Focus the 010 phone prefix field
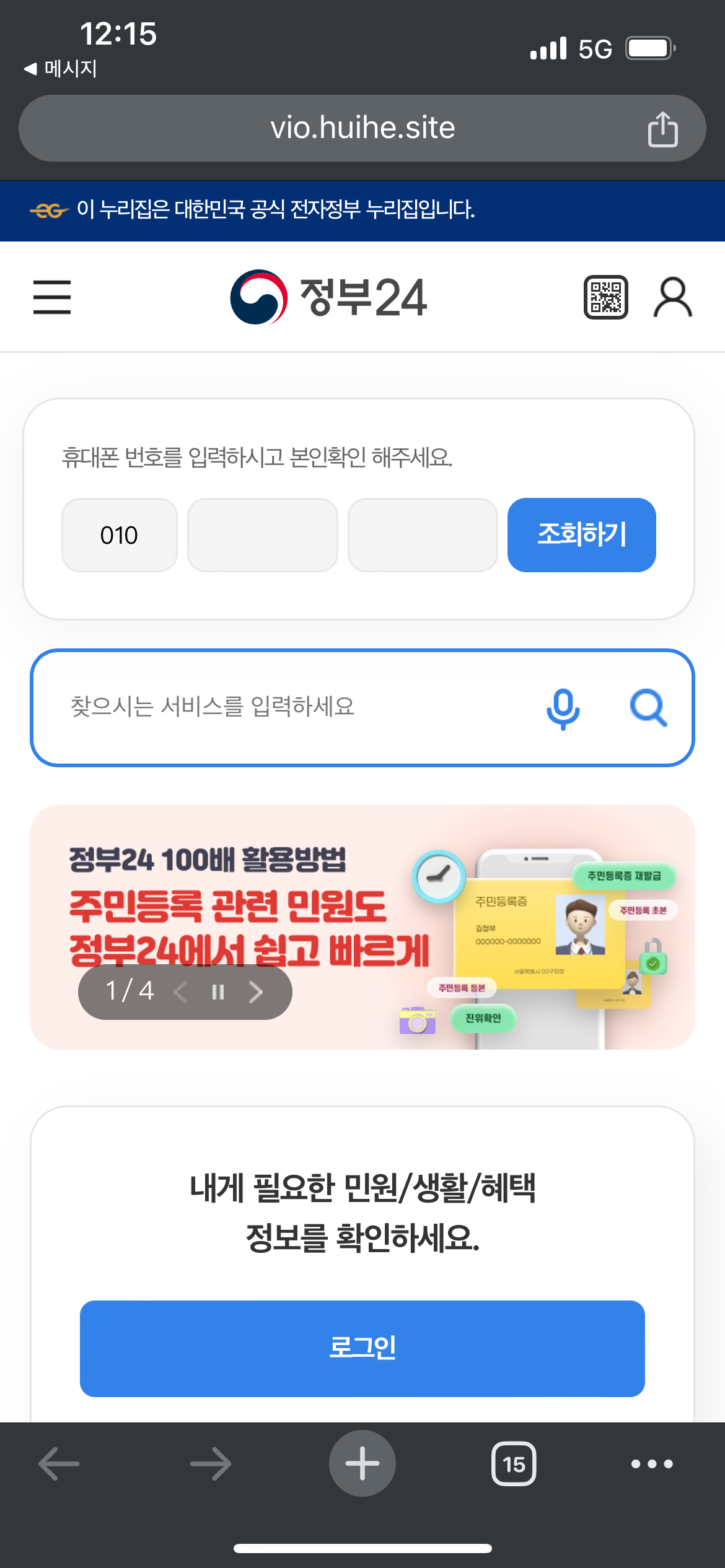Image resolution: width=725 pixels, height=1568 pixels. [x=120, y=535]
